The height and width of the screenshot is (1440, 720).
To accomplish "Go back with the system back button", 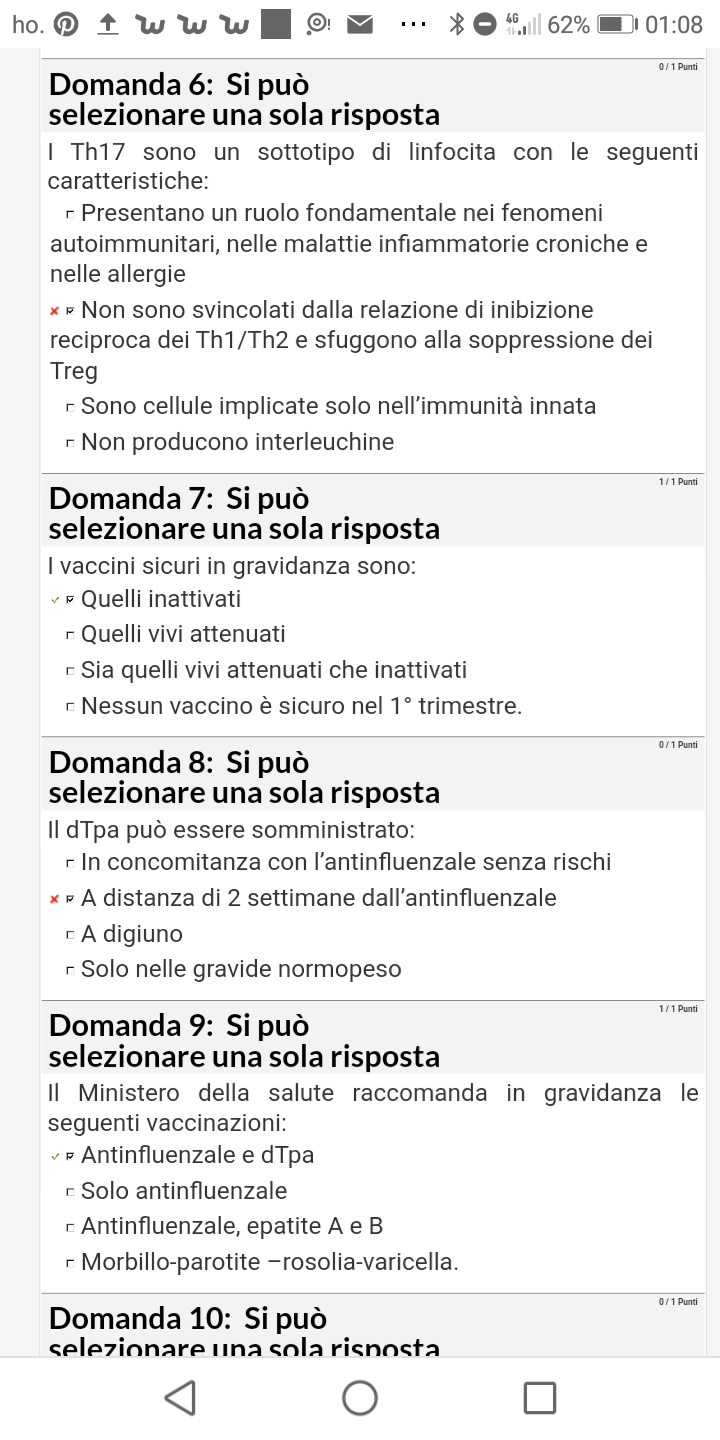I will coord(180,1398).
